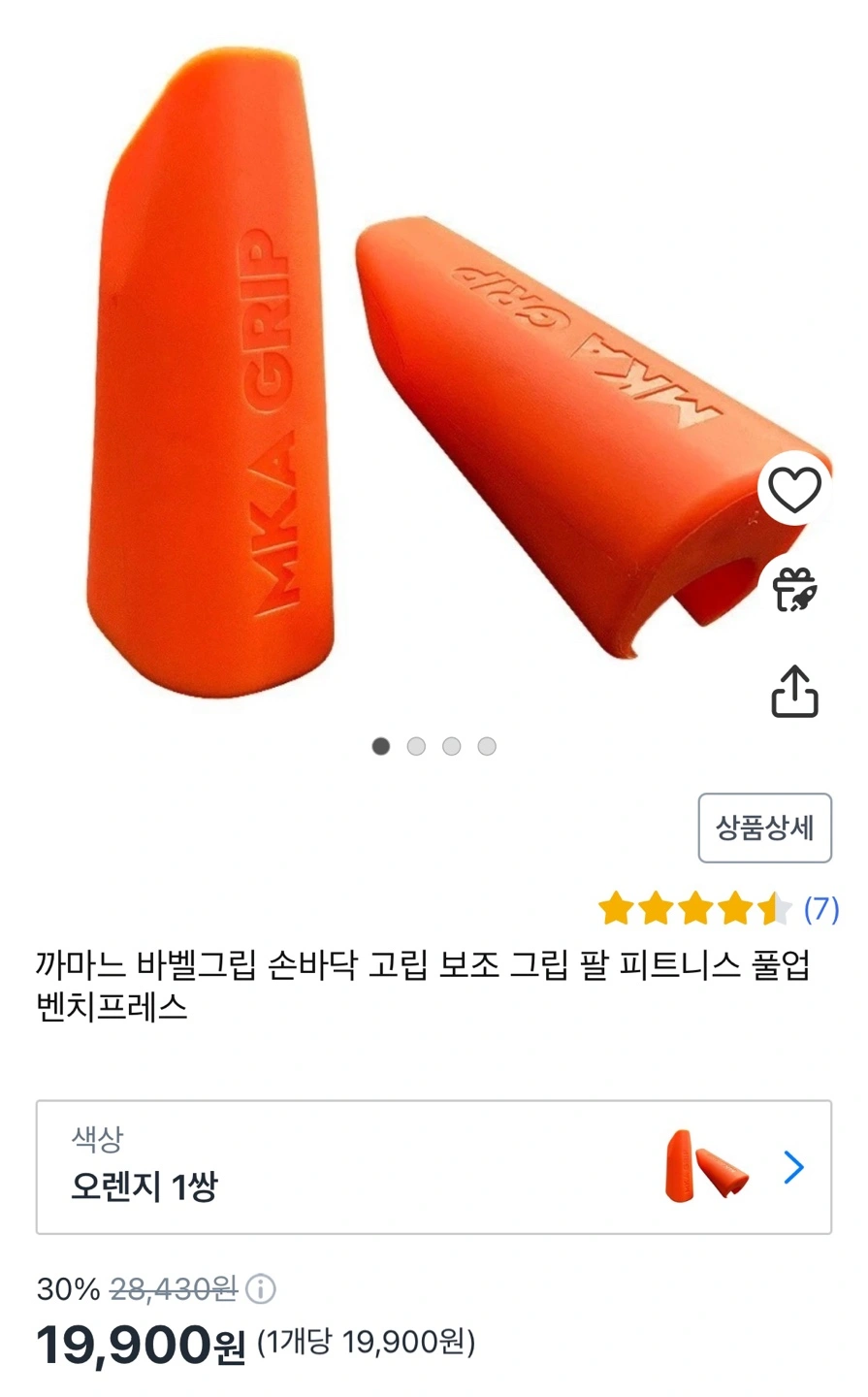Open 상품상세 product details button
The image size is (868, 1397).
763,828
